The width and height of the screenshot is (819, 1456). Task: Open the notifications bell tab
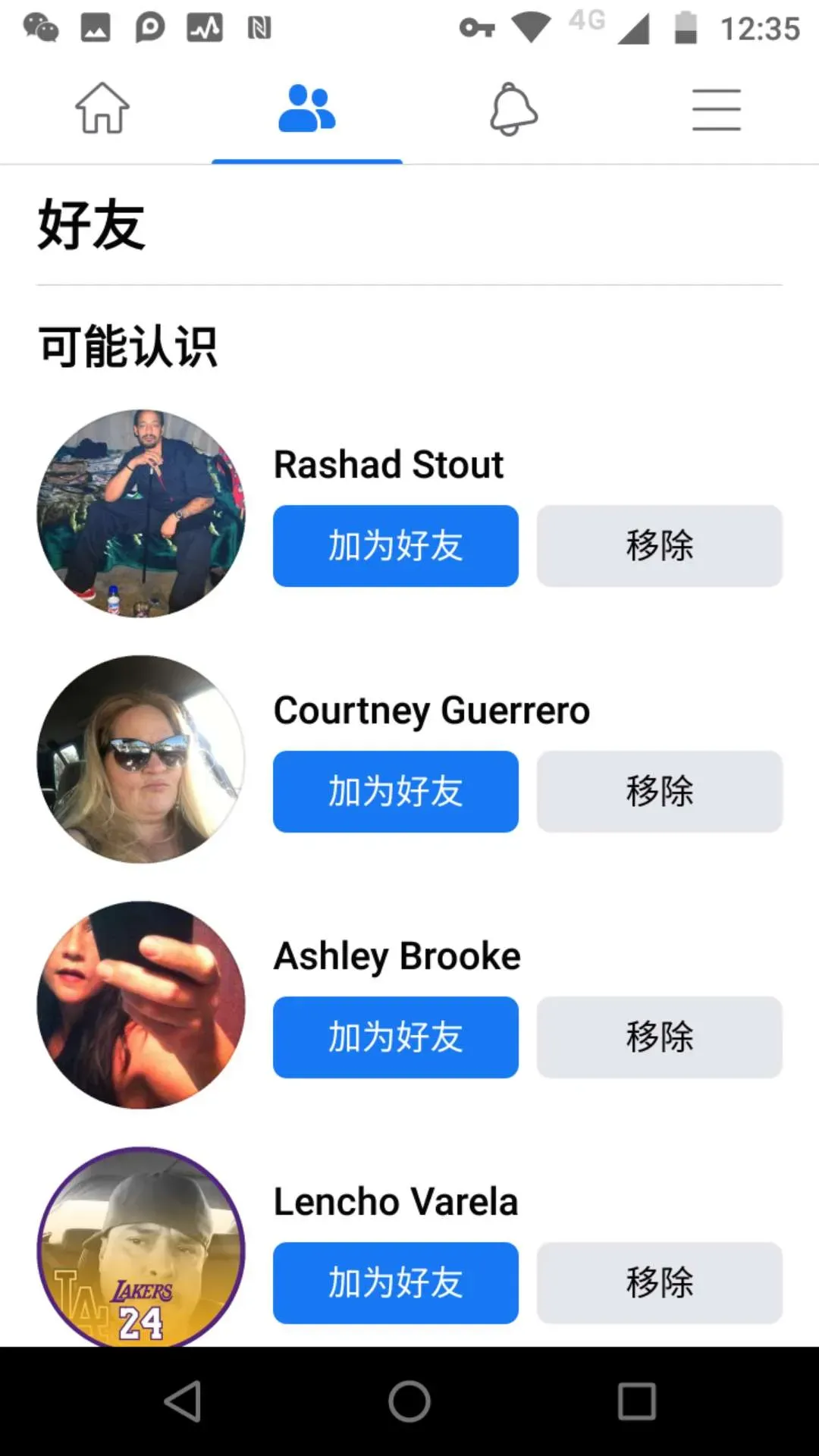513,109
